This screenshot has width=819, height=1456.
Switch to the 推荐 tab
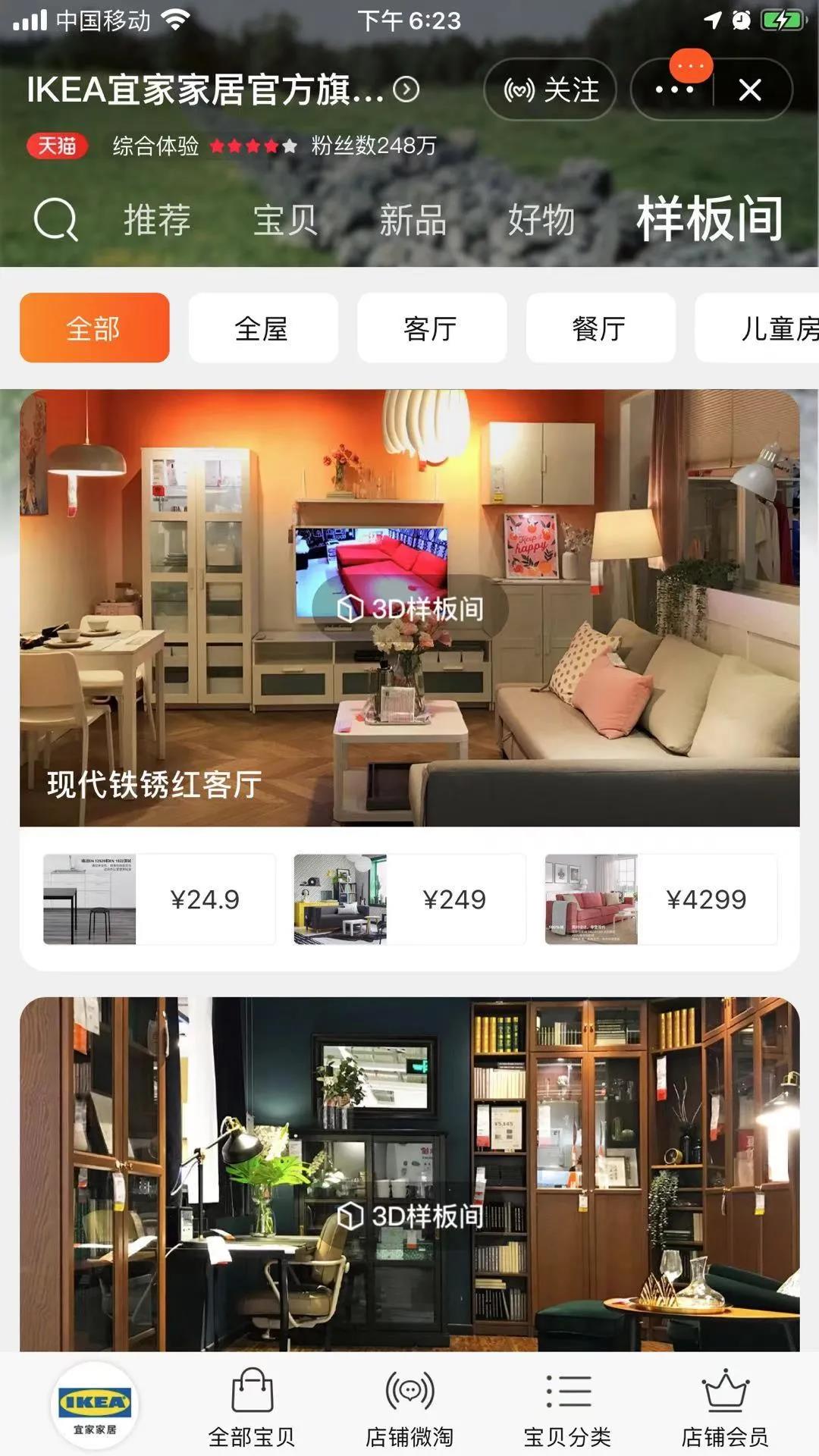point(157,220)
